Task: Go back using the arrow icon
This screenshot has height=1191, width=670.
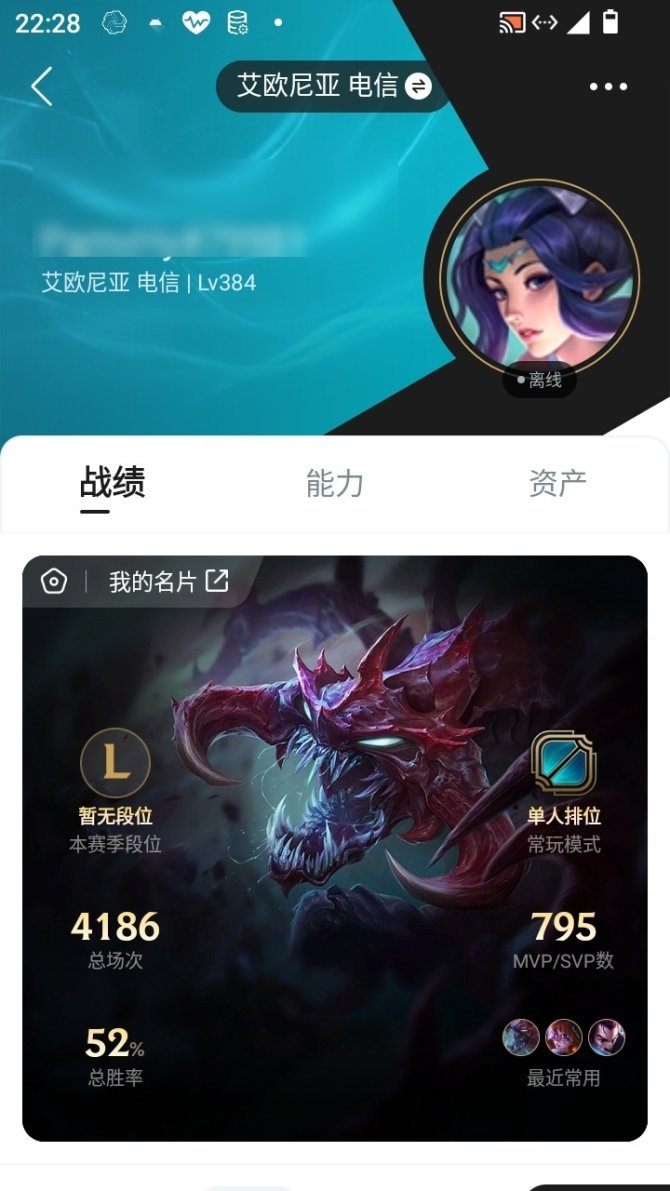Action: pyautogui.click(x=41, y=87)
